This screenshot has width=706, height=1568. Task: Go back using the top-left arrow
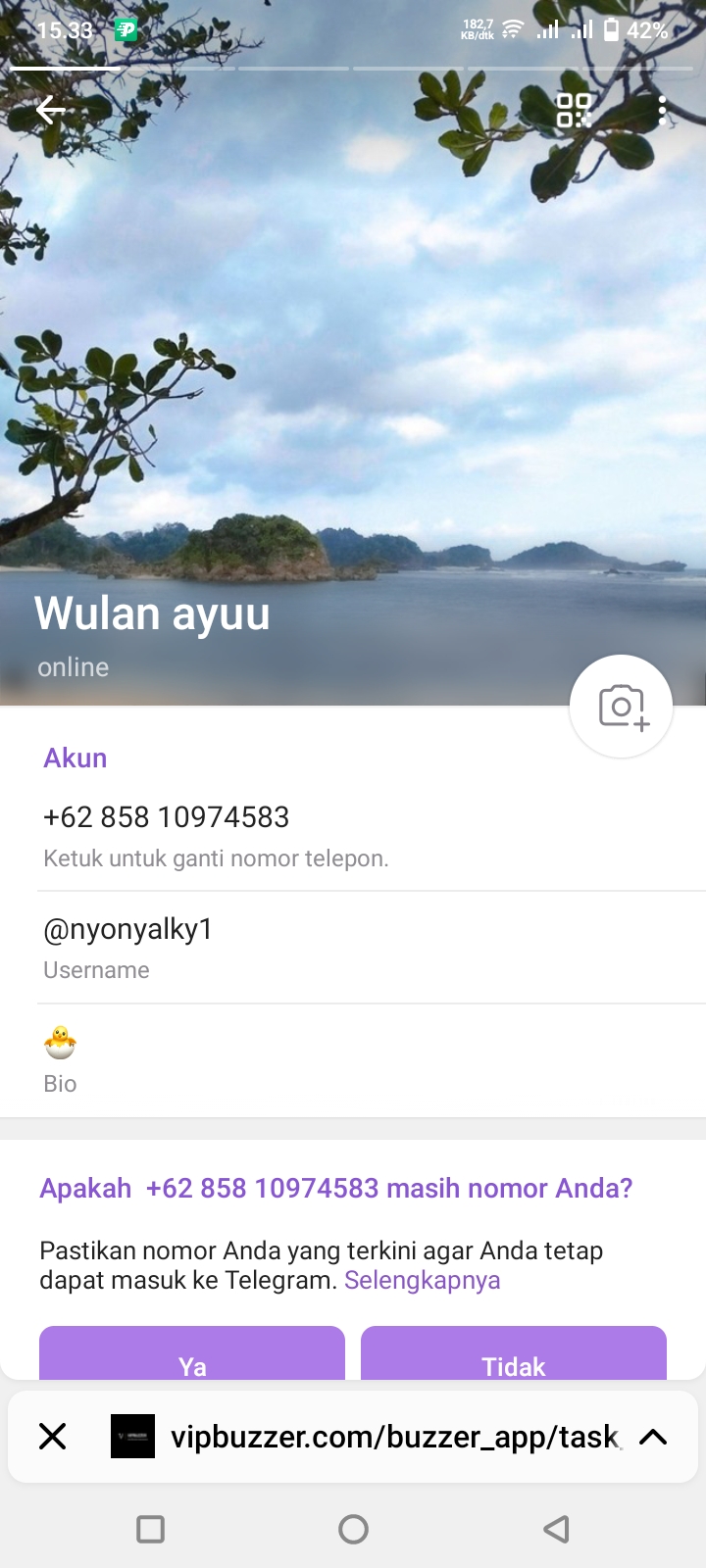click(51, 110)
